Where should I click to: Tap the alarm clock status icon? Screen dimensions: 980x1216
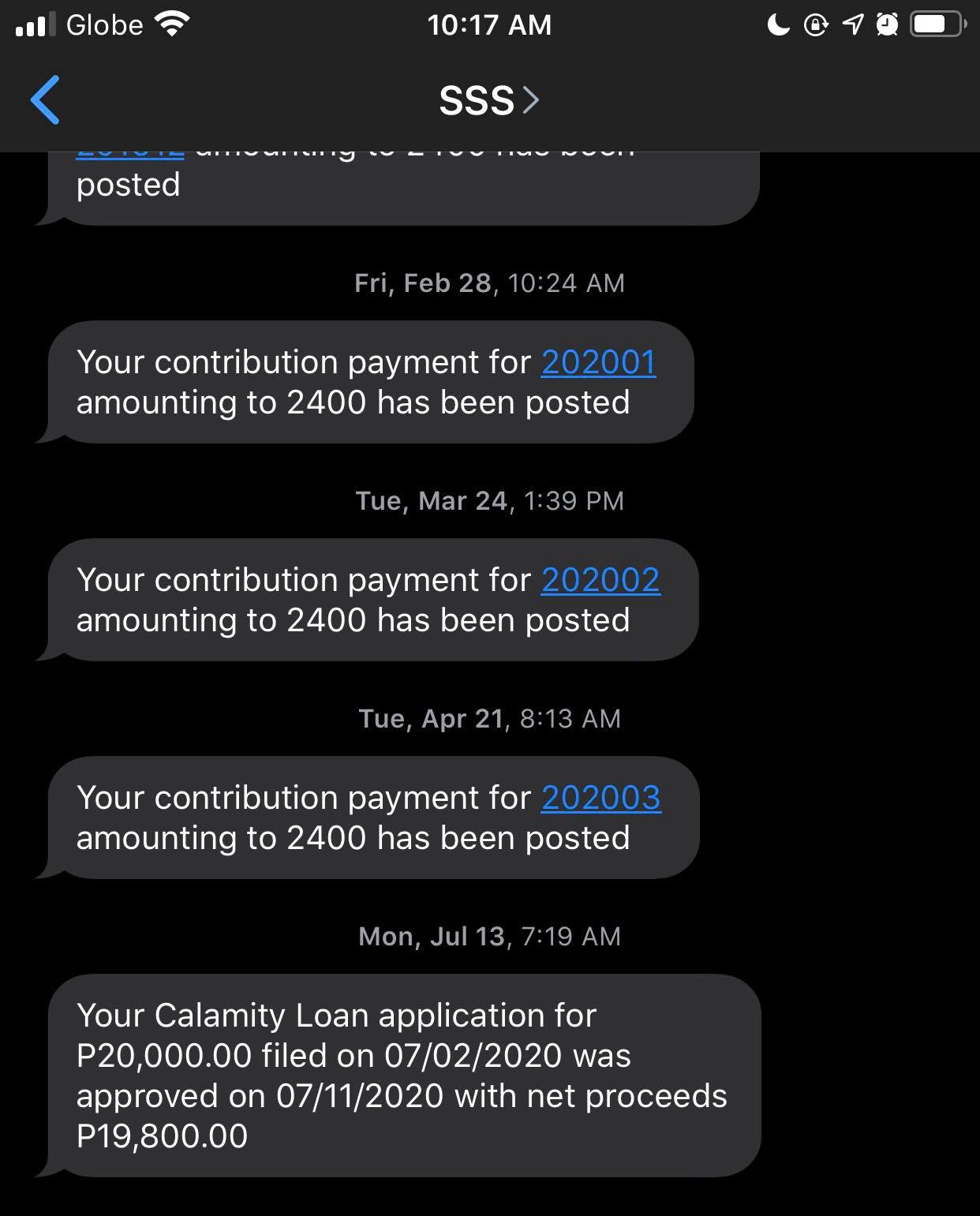[x=886, y=25]
